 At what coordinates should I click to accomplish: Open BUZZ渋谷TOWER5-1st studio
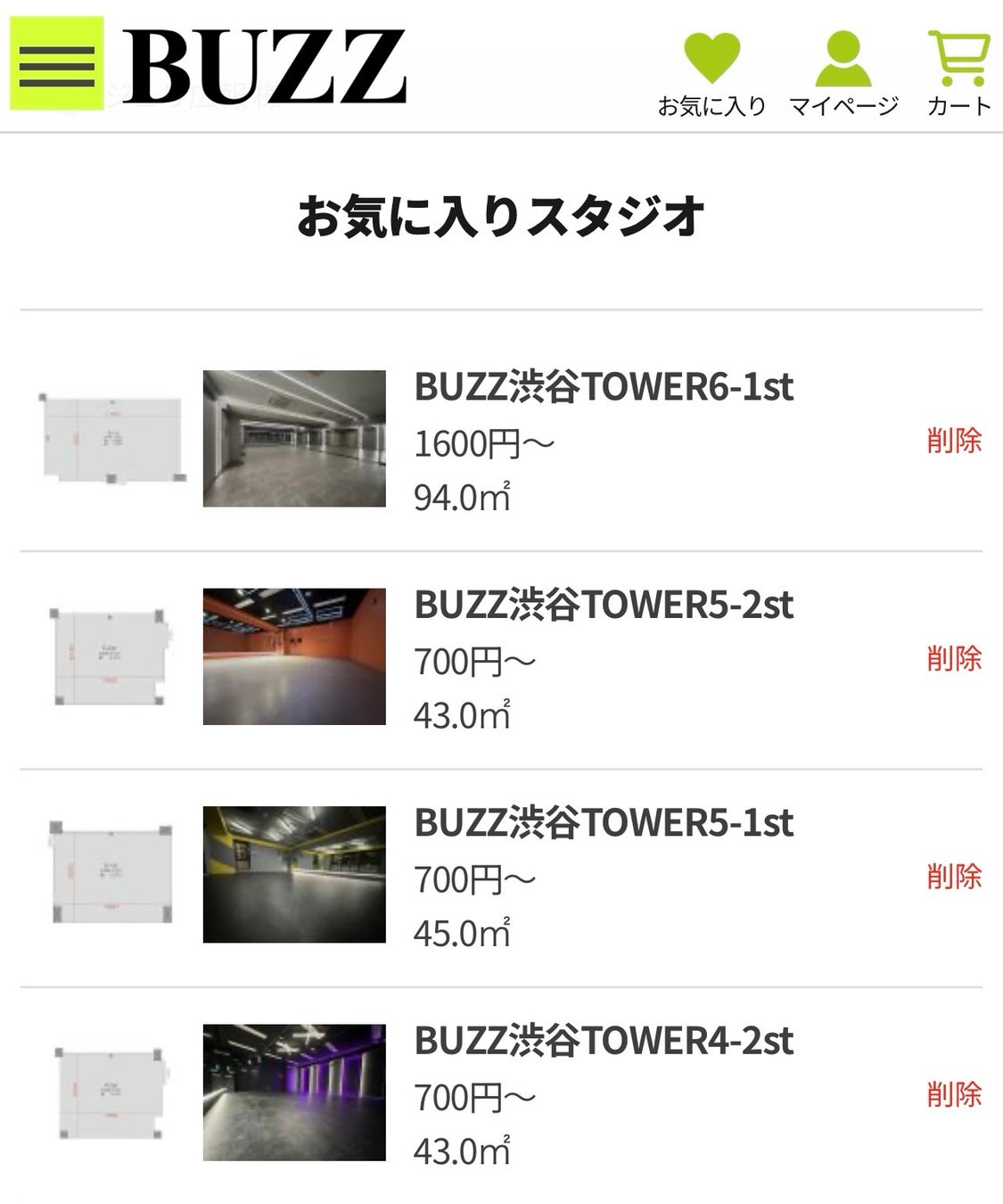[x=604, y=823]
